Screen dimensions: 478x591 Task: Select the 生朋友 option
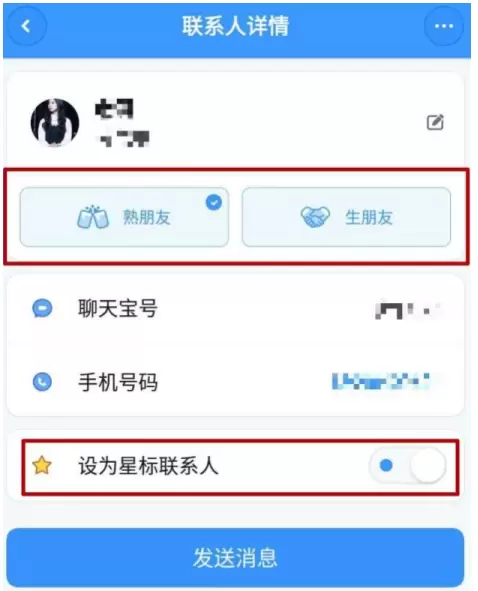[x=346, y=217]
